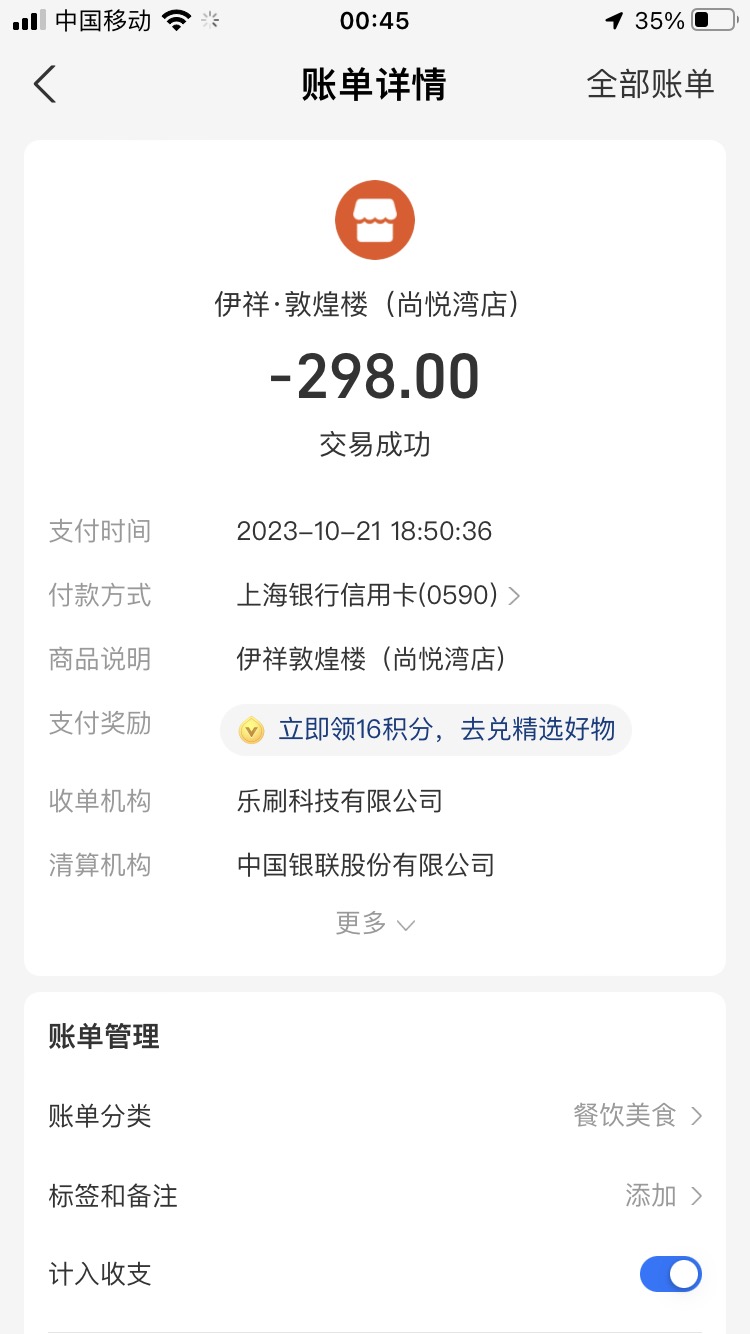Change 账单分类 from 餐饮美食
The image size is (750, 1334).
pyautogui.click(x=375, y=1116)
